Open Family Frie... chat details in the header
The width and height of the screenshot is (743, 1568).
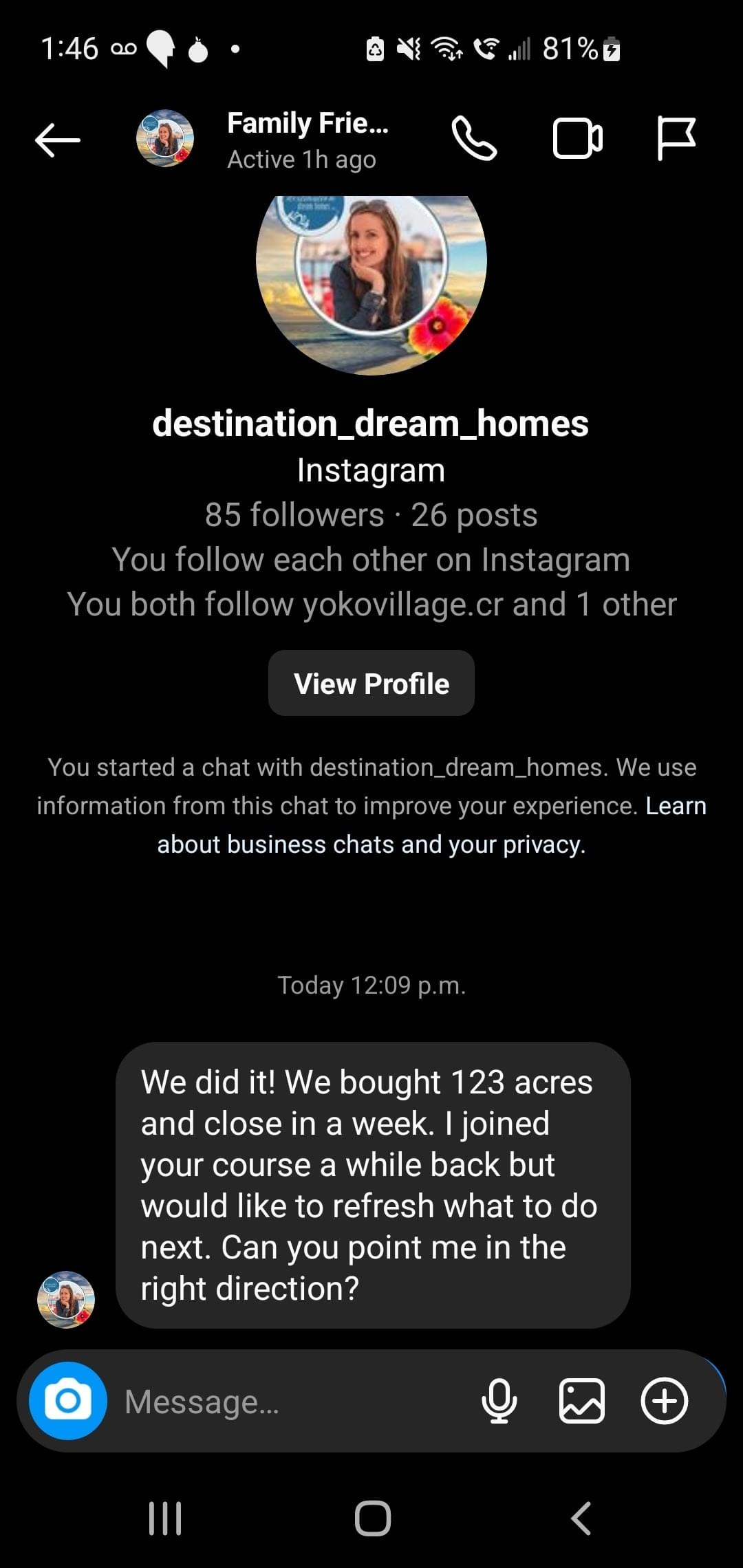307,140
